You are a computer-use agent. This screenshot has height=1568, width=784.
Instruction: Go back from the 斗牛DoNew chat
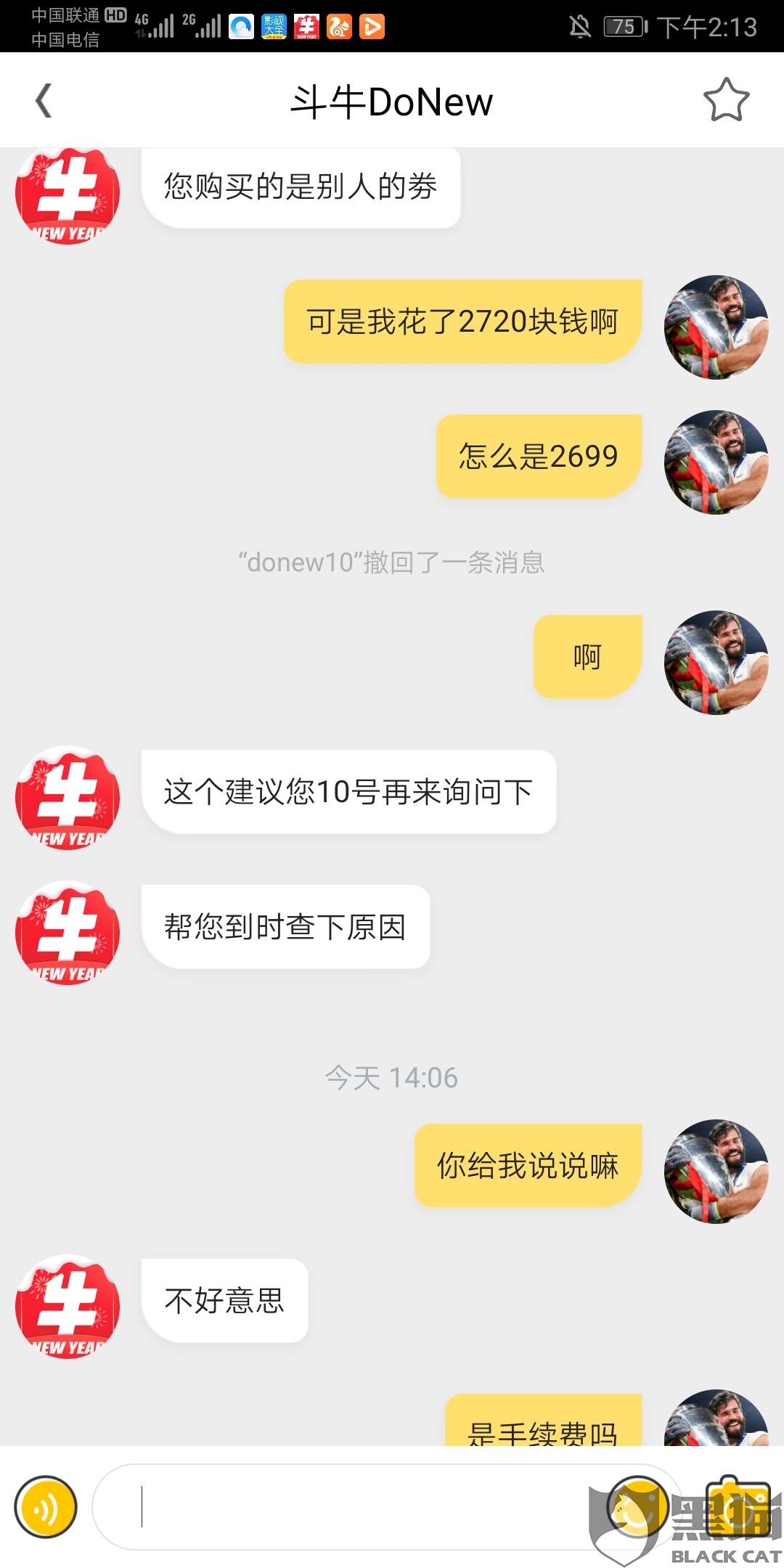click(x=44, y=100)
